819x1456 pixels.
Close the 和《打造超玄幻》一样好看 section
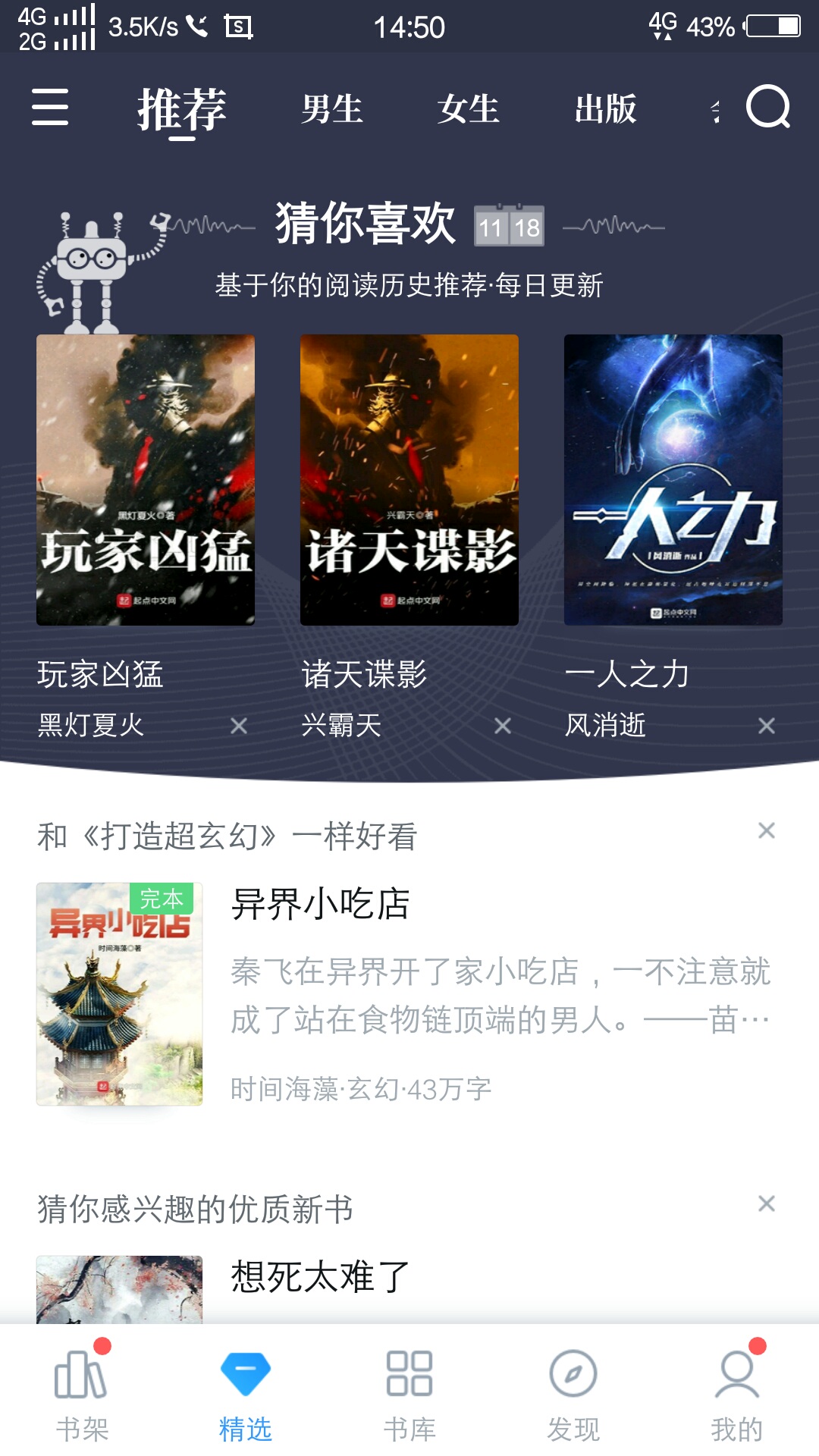coord(766,831)
